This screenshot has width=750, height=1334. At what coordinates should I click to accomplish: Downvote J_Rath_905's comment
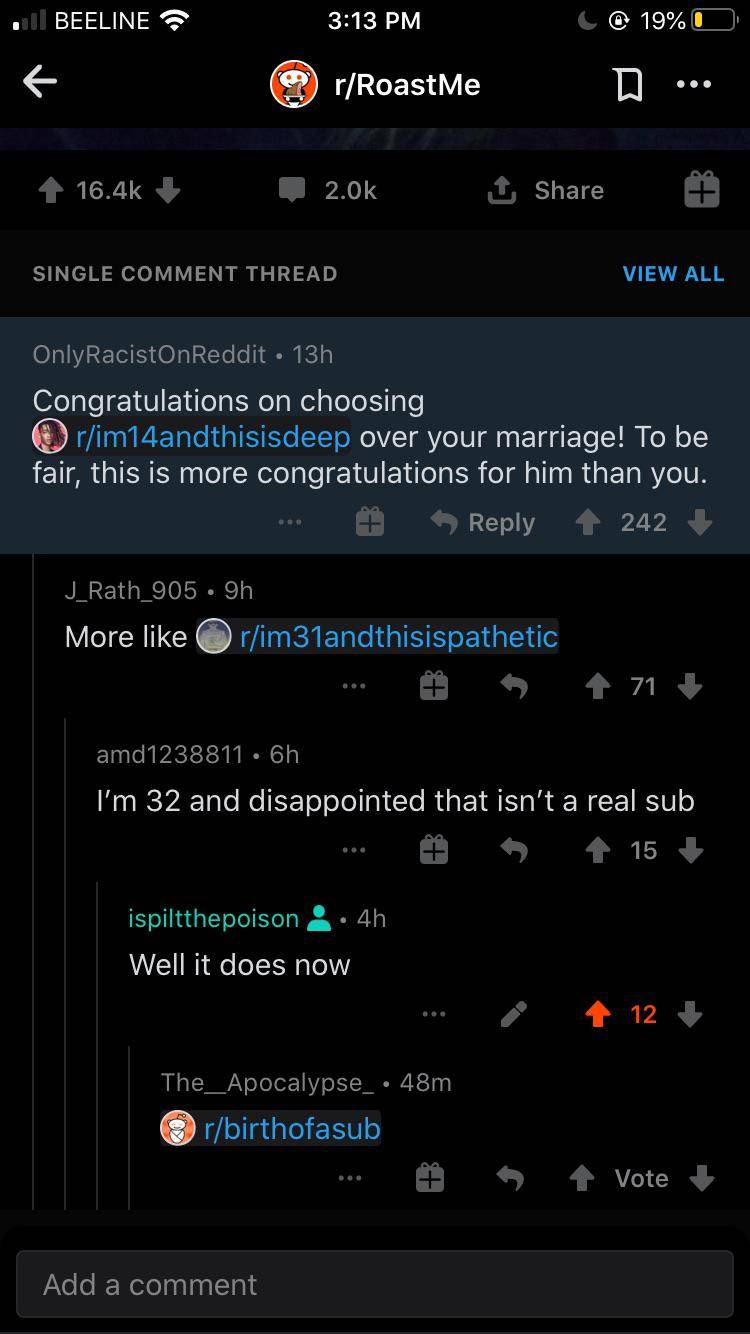(690, 686)
